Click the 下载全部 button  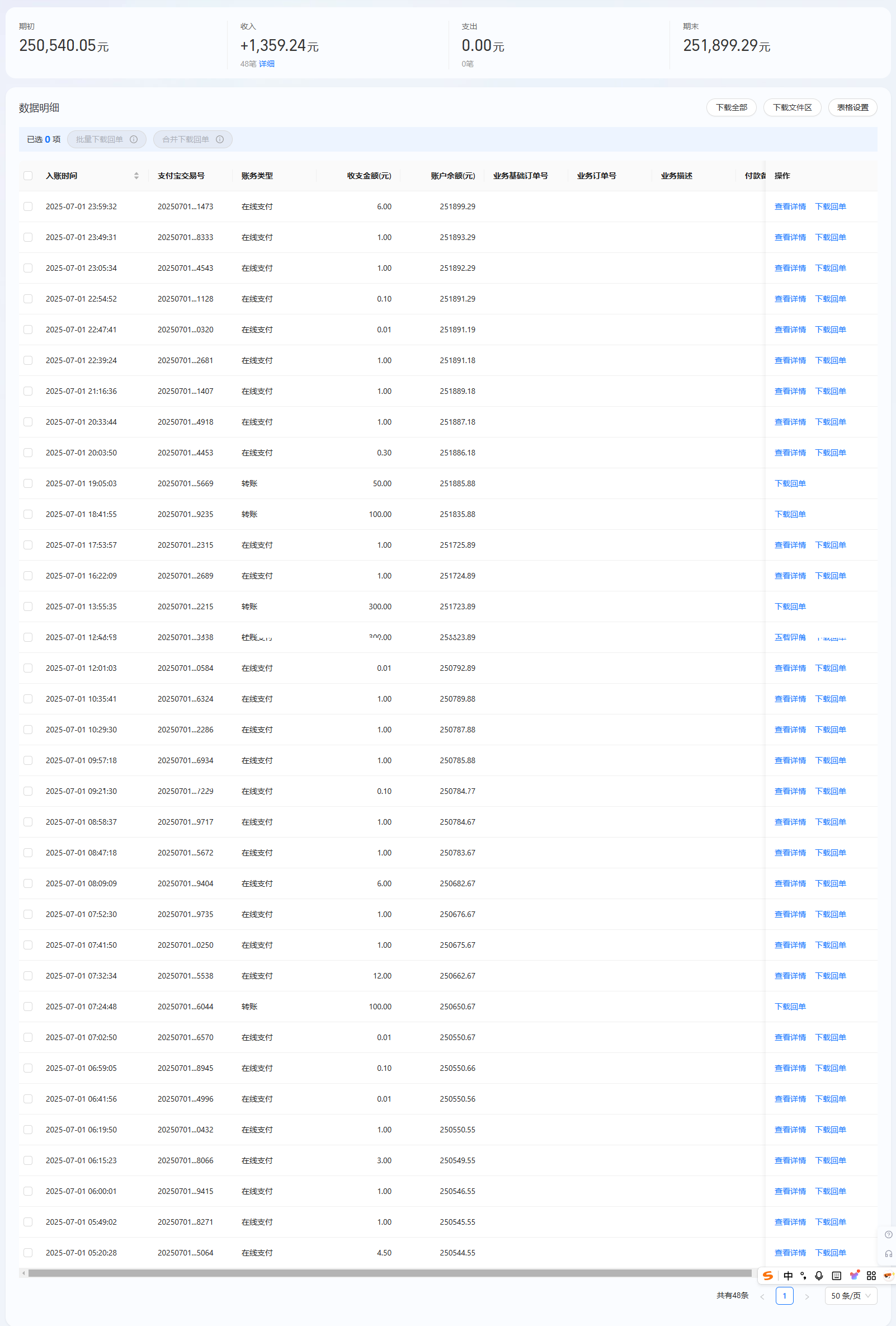tap(730, 107)
